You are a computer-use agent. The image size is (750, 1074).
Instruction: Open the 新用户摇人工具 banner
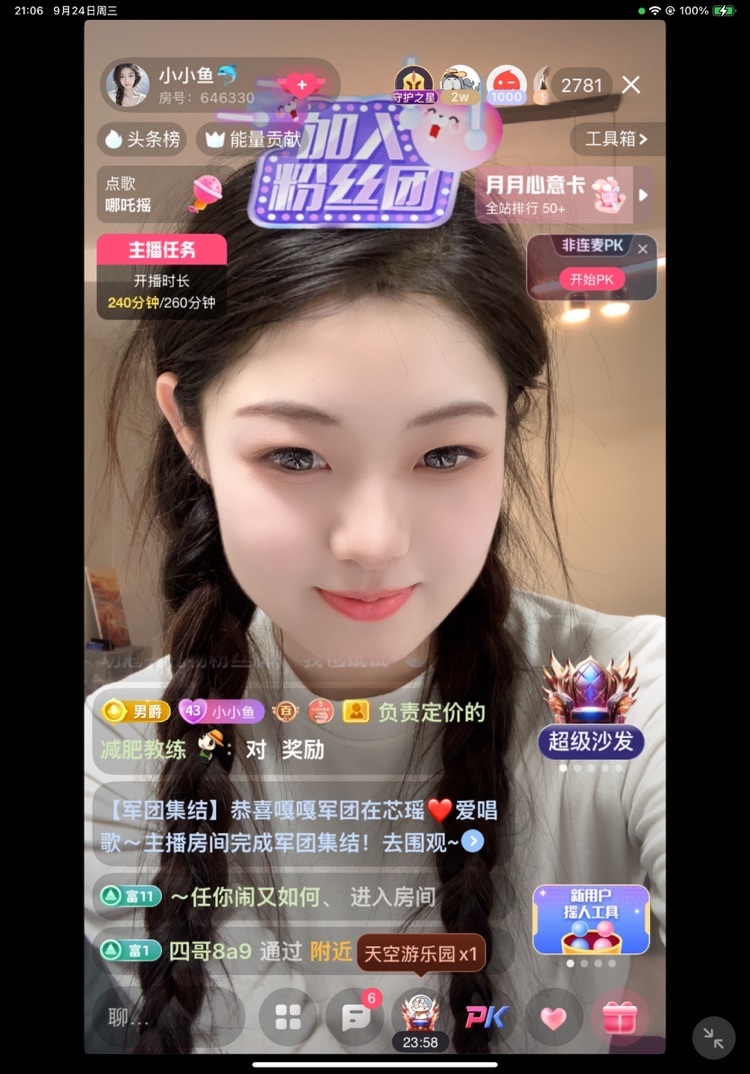[591, 919]
